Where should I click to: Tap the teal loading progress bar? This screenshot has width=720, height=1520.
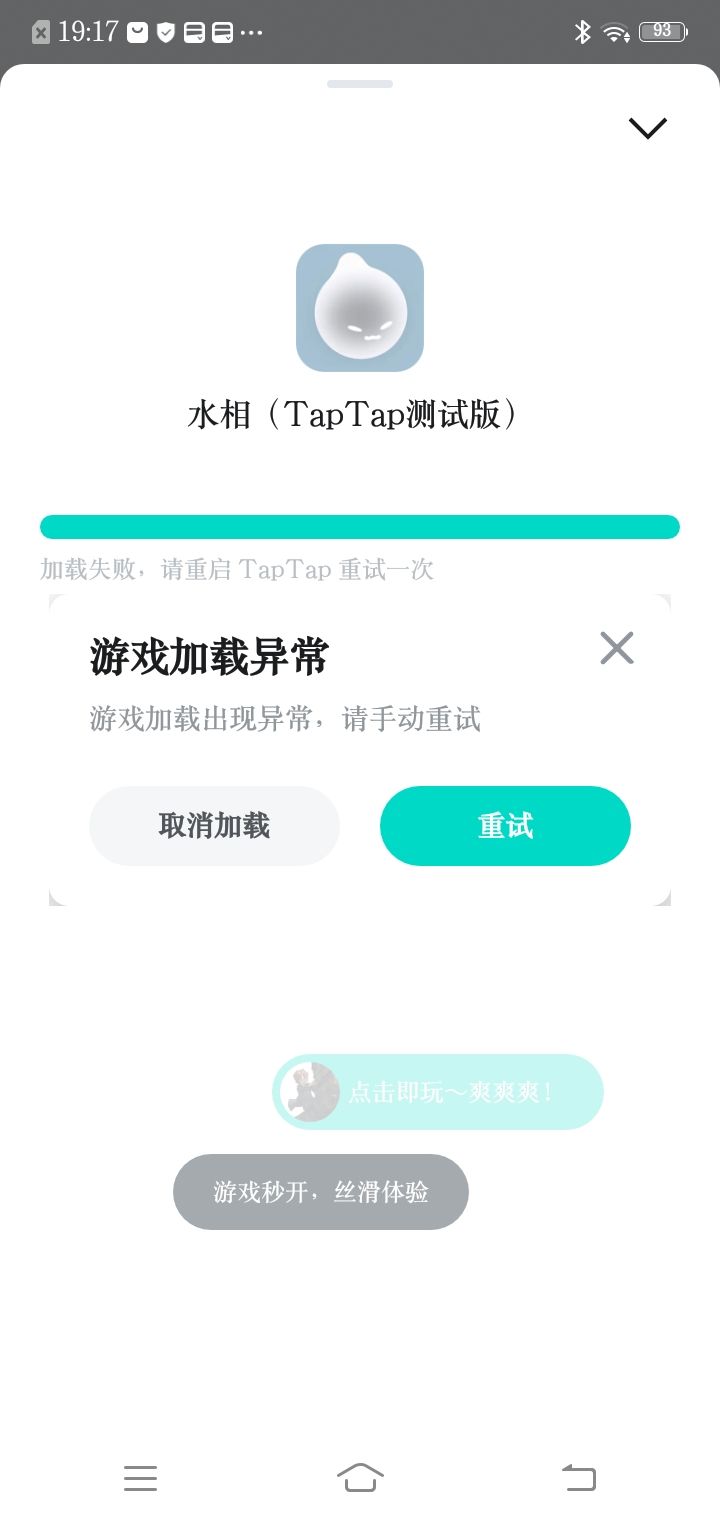pyautogui.click(x=360, y=526)
